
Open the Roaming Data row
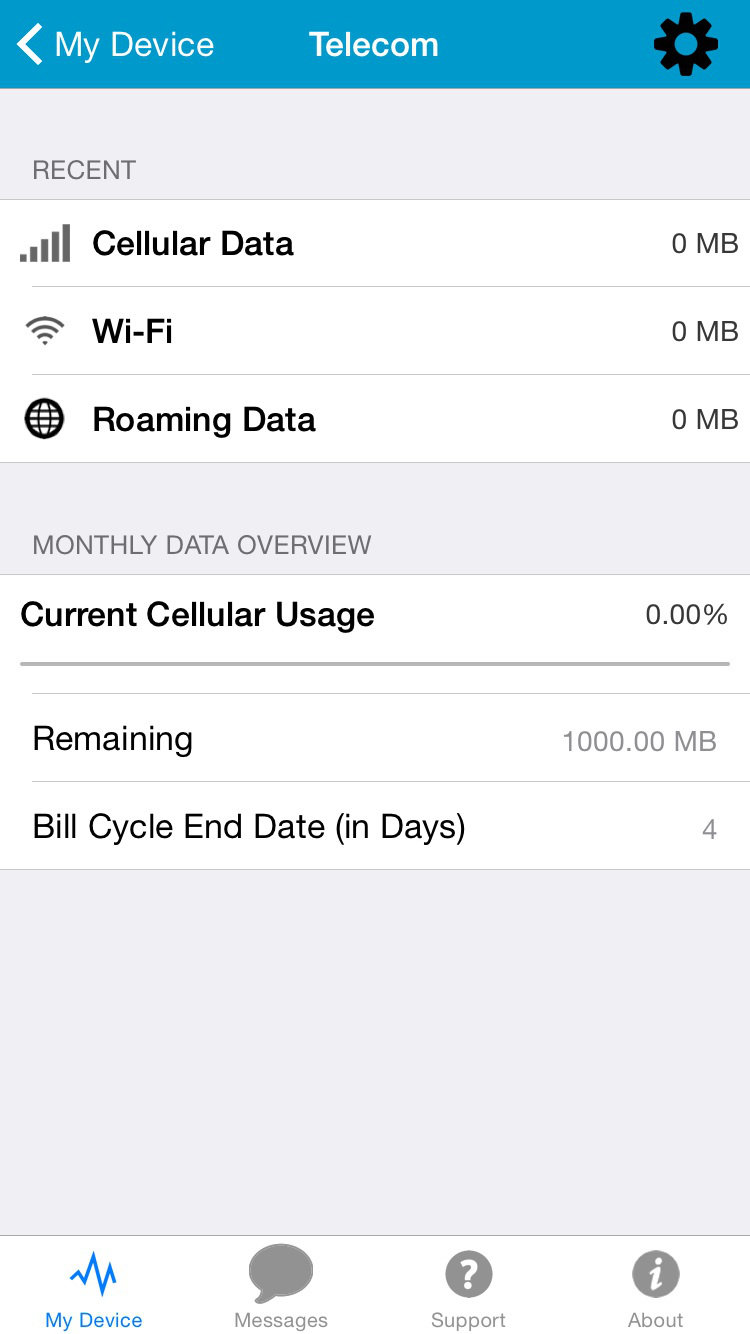pyautogui.click(x=375, y=419)
